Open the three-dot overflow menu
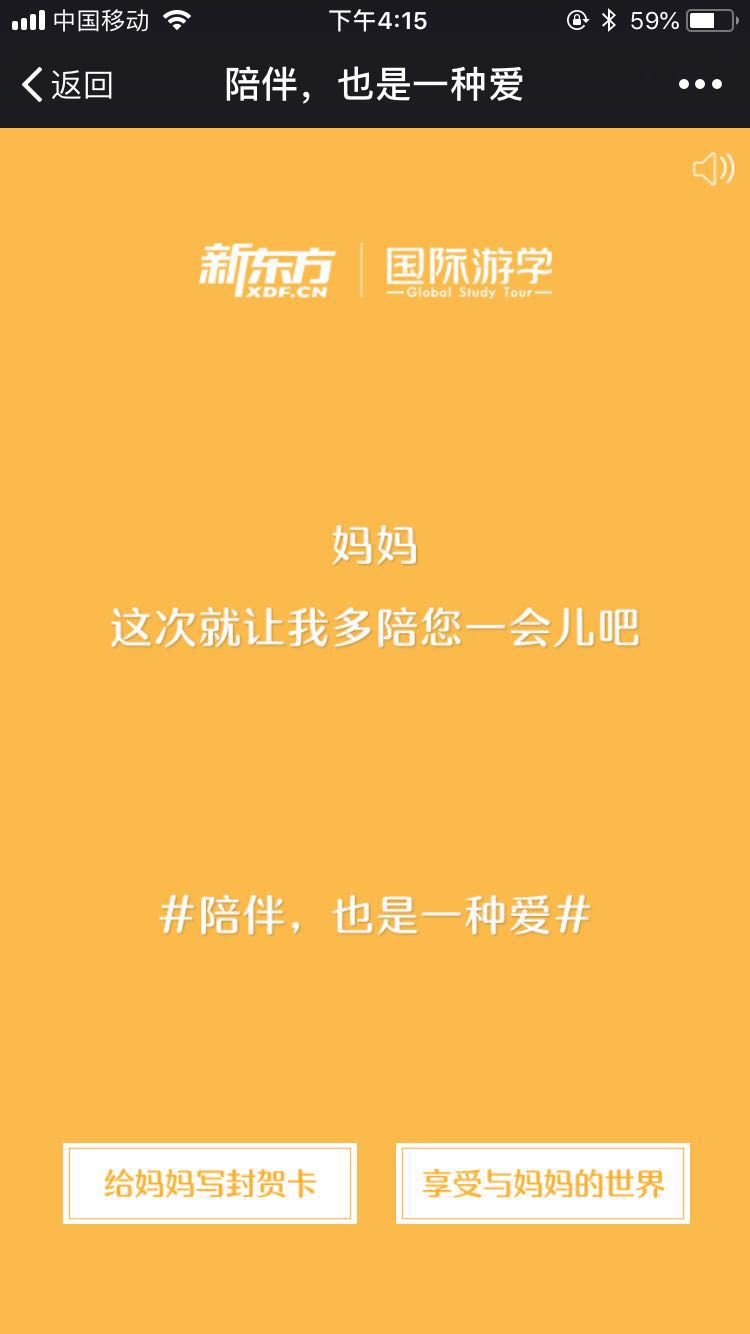This screenshot has height=1334, width=750. (700, 85)
